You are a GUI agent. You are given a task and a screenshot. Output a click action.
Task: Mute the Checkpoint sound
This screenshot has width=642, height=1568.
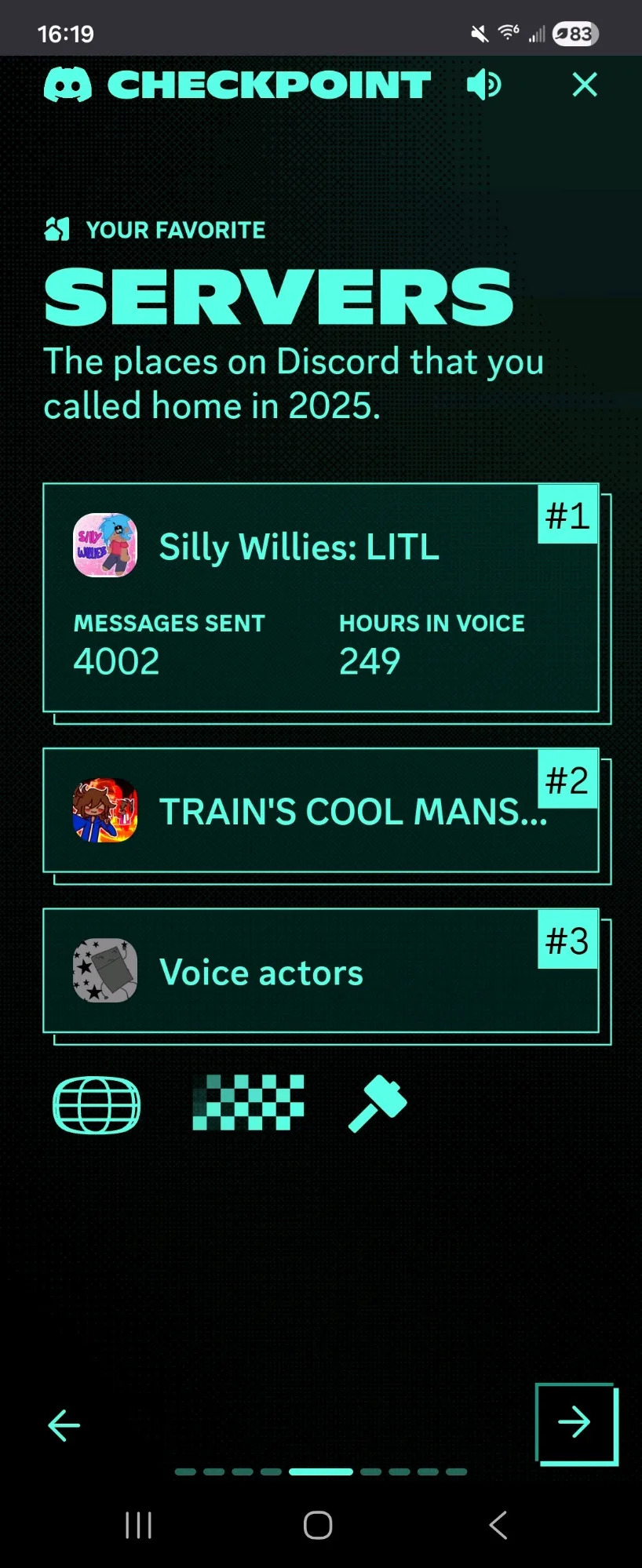(484, 85)
